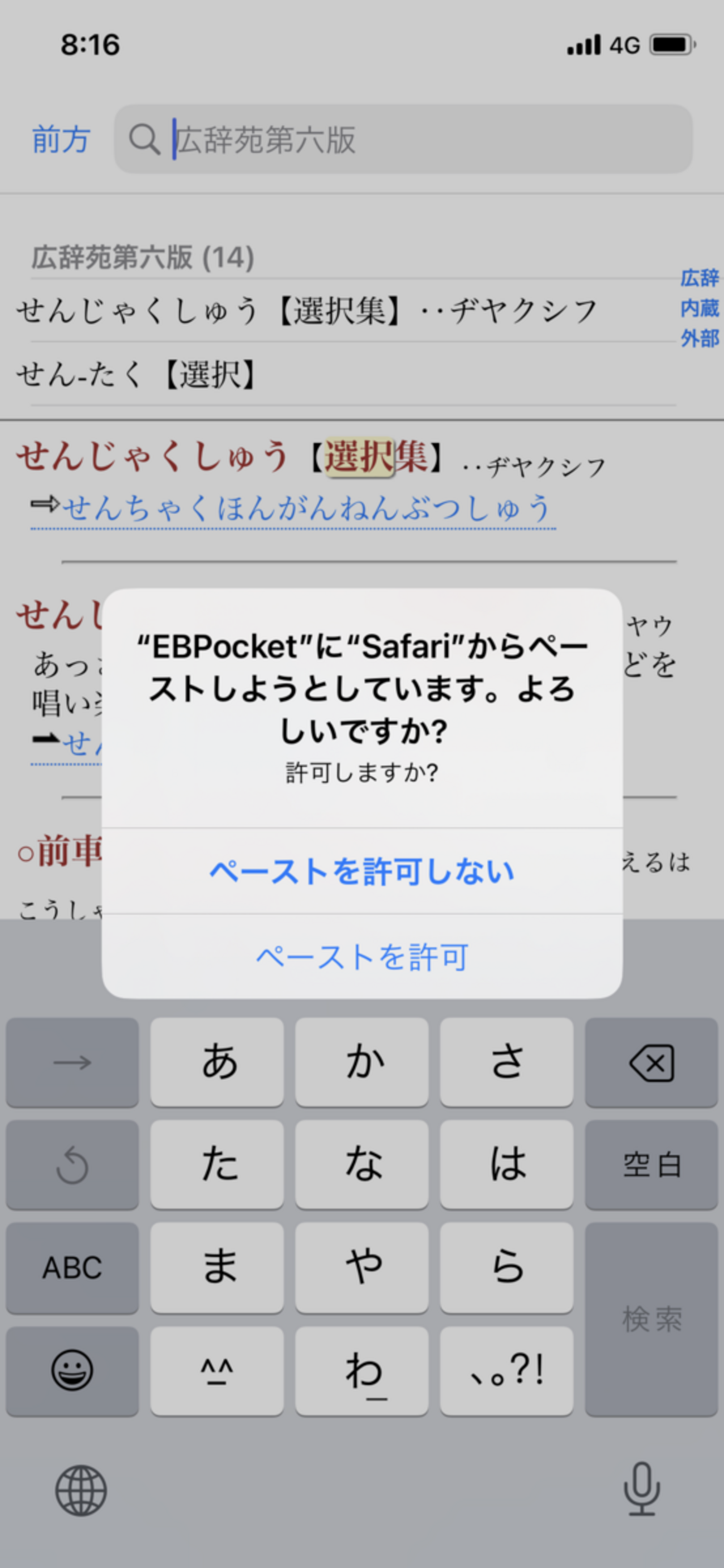Tap ペーストを許可しない to deny pasting
Image resolution: width=724 pixels, height=1568 pixels.
tap(361, 871)
